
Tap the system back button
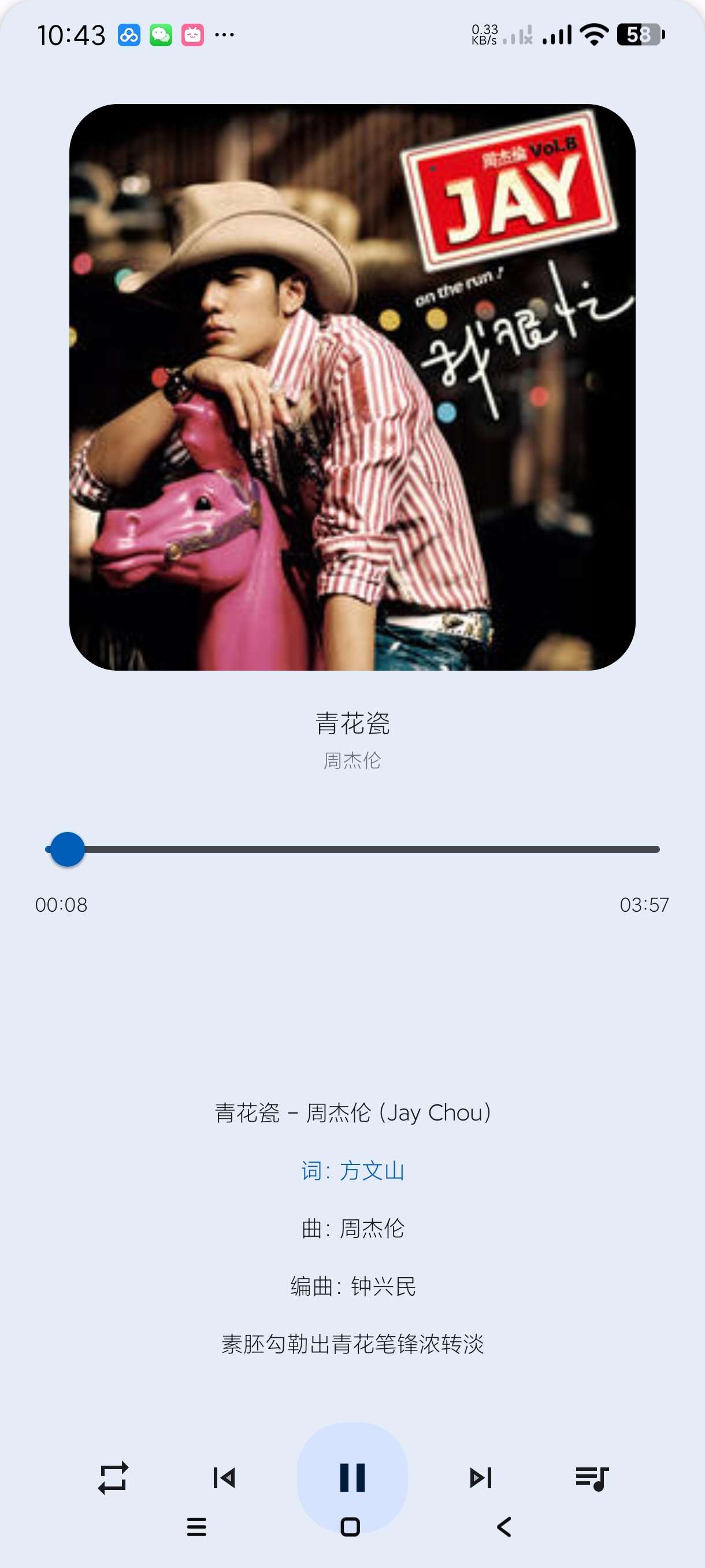[x=504, y=1526]
